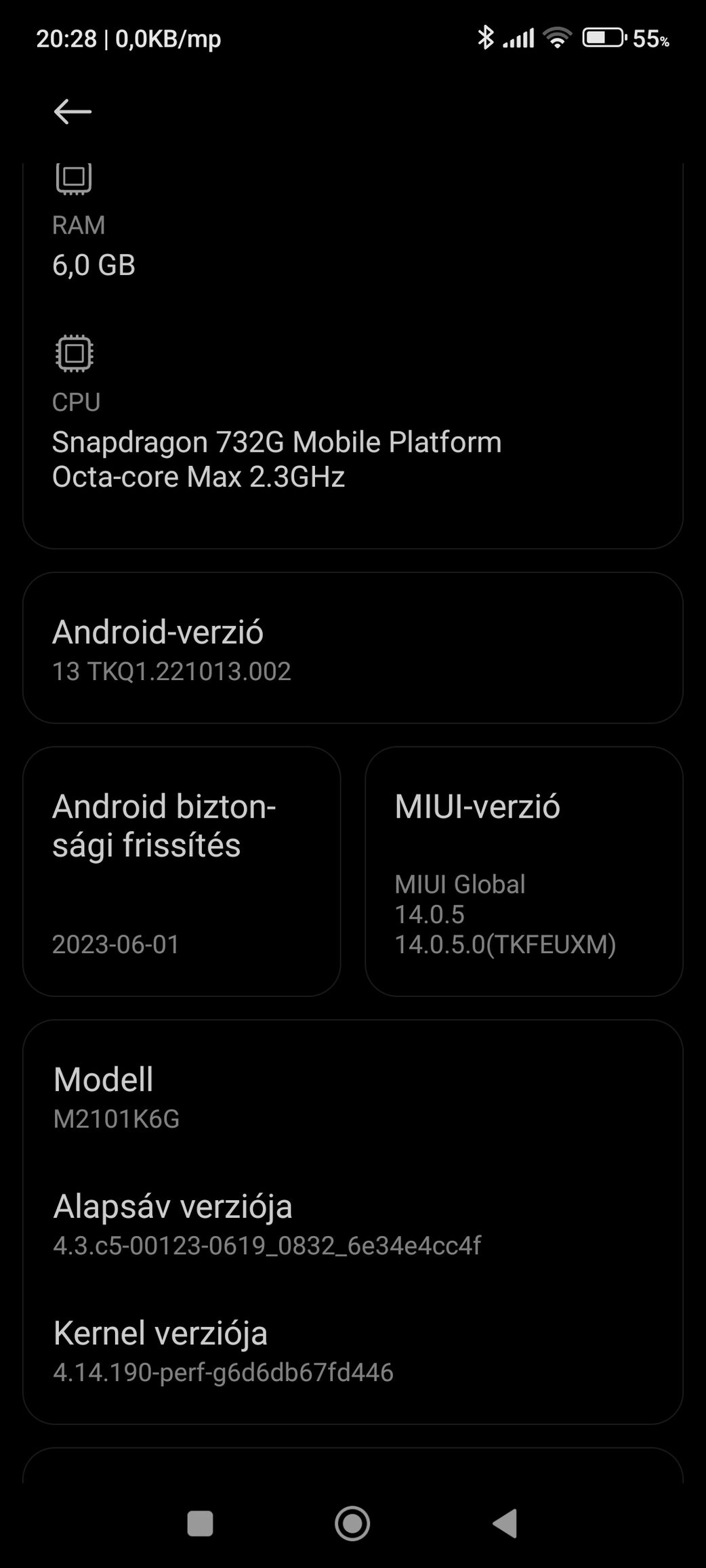This screenshot has width=706, height=1568.
Task: Tap the MIUI-verzió card
Action: click(x=524, y=871)
